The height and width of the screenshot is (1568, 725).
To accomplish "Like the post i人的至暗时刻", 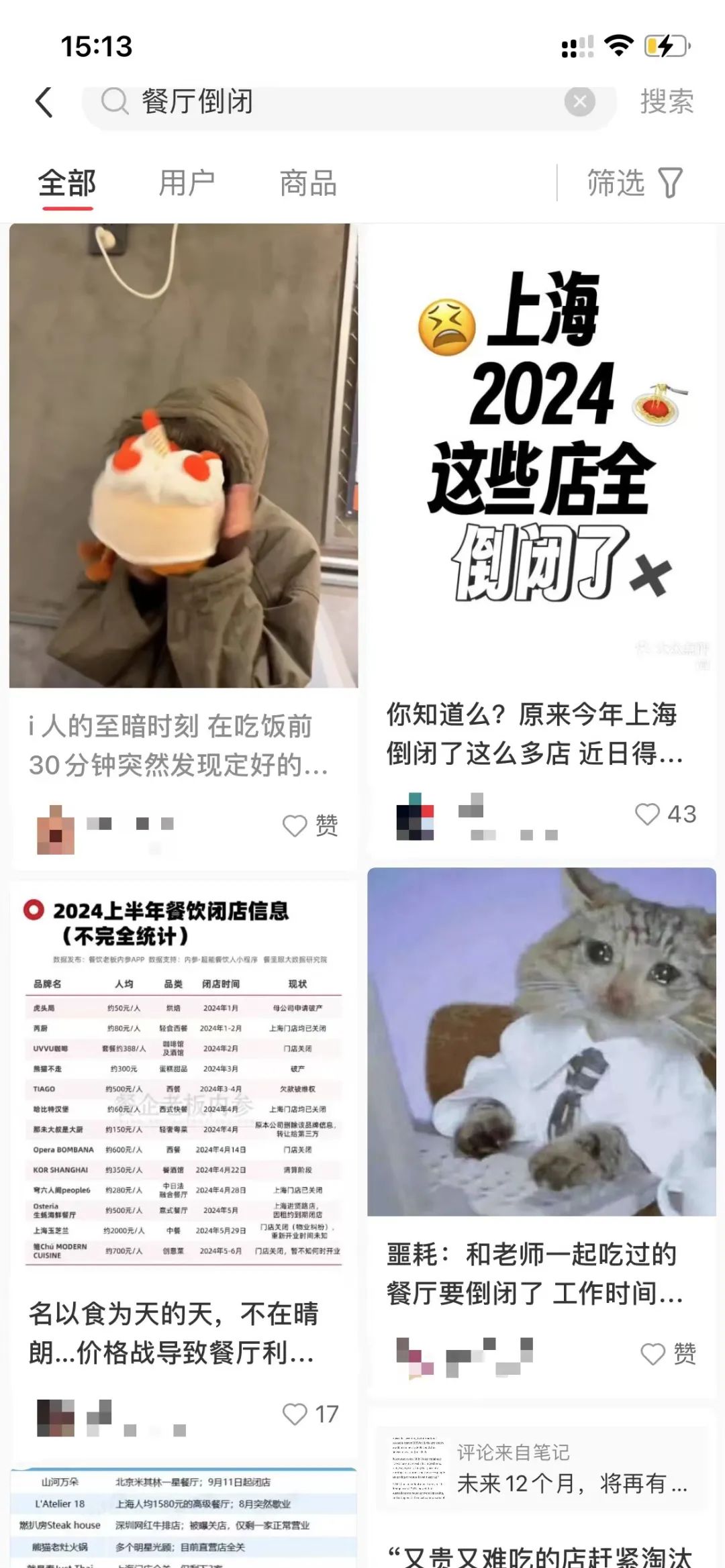I will click(310, 825).
